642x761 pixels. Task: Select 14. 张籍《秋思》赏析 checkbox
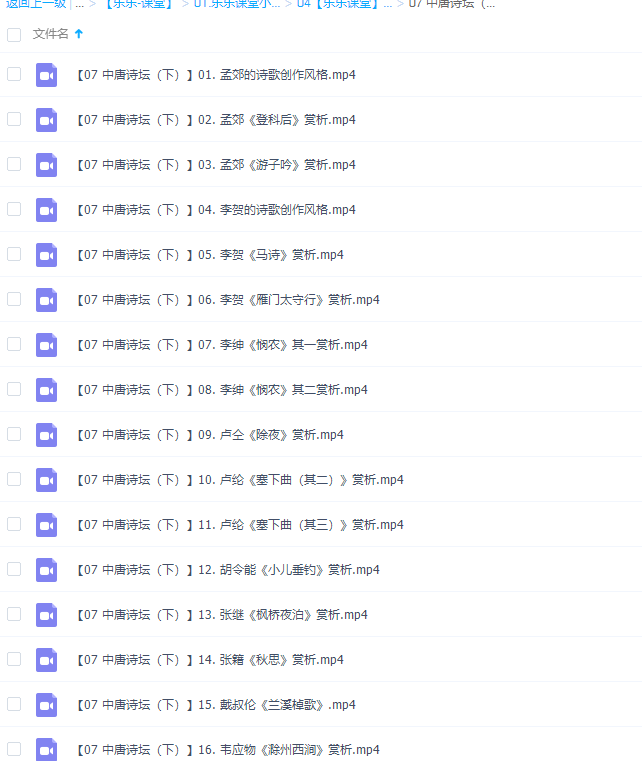point(14,659)
